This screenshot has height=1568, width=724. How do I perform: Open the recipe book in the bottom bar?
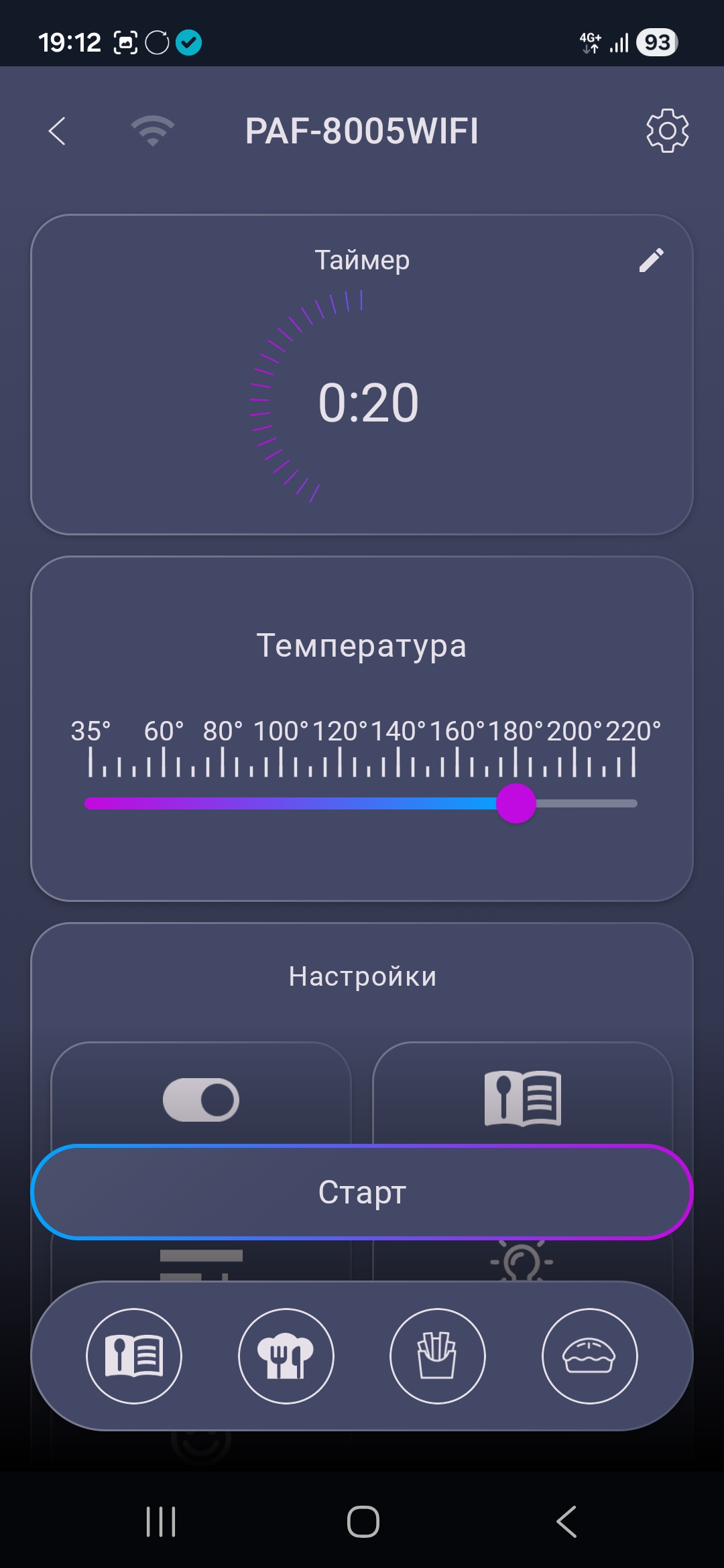[x=134, y=1356]
